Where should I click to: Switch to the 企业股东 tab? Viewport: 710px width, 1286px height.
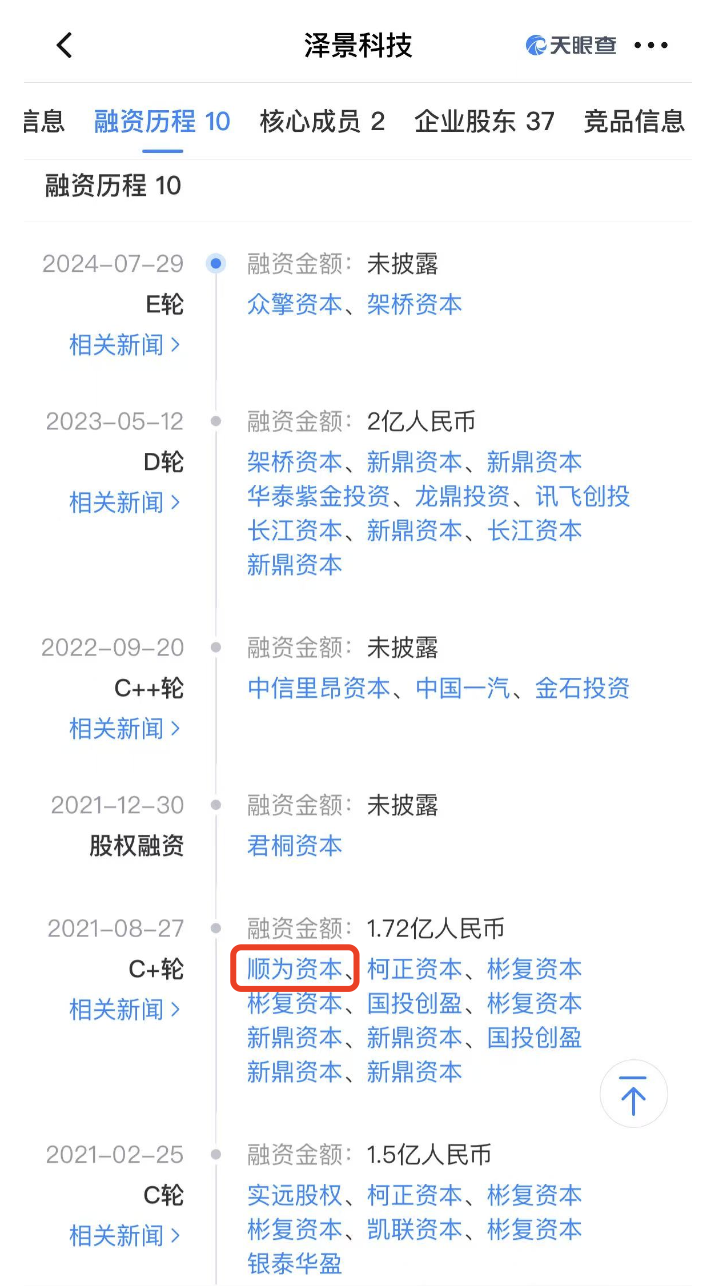click(484, 122)
